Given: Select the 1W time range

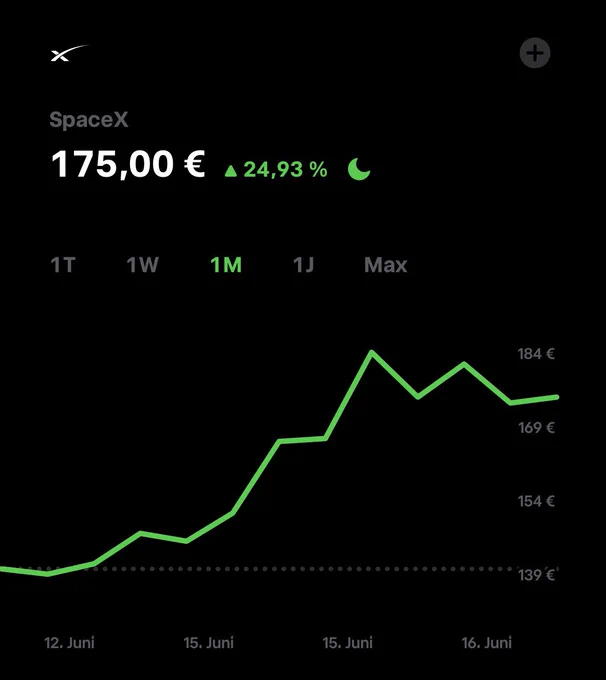Looking at the screenshot, I should [142, 265].
